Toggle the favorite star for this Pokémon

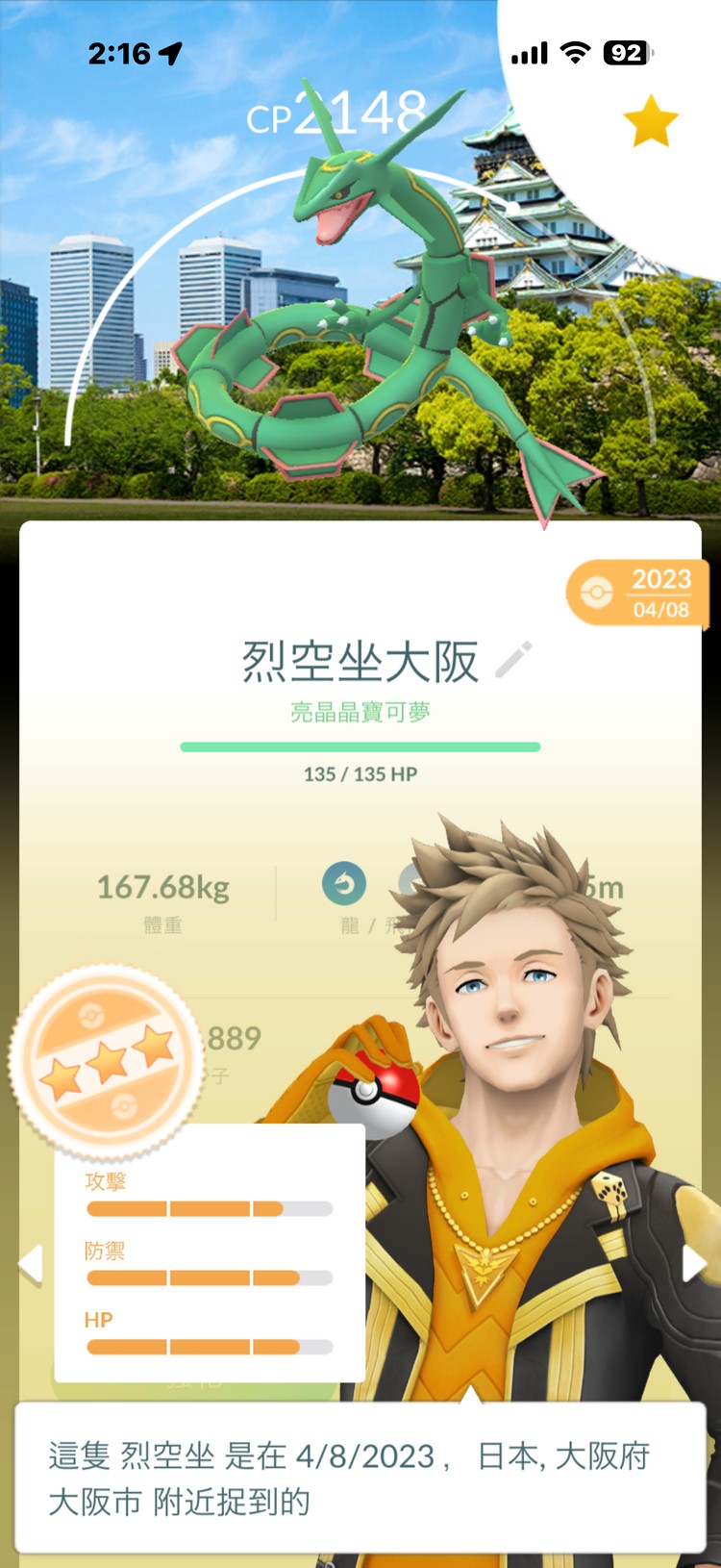tap(651, 122)
